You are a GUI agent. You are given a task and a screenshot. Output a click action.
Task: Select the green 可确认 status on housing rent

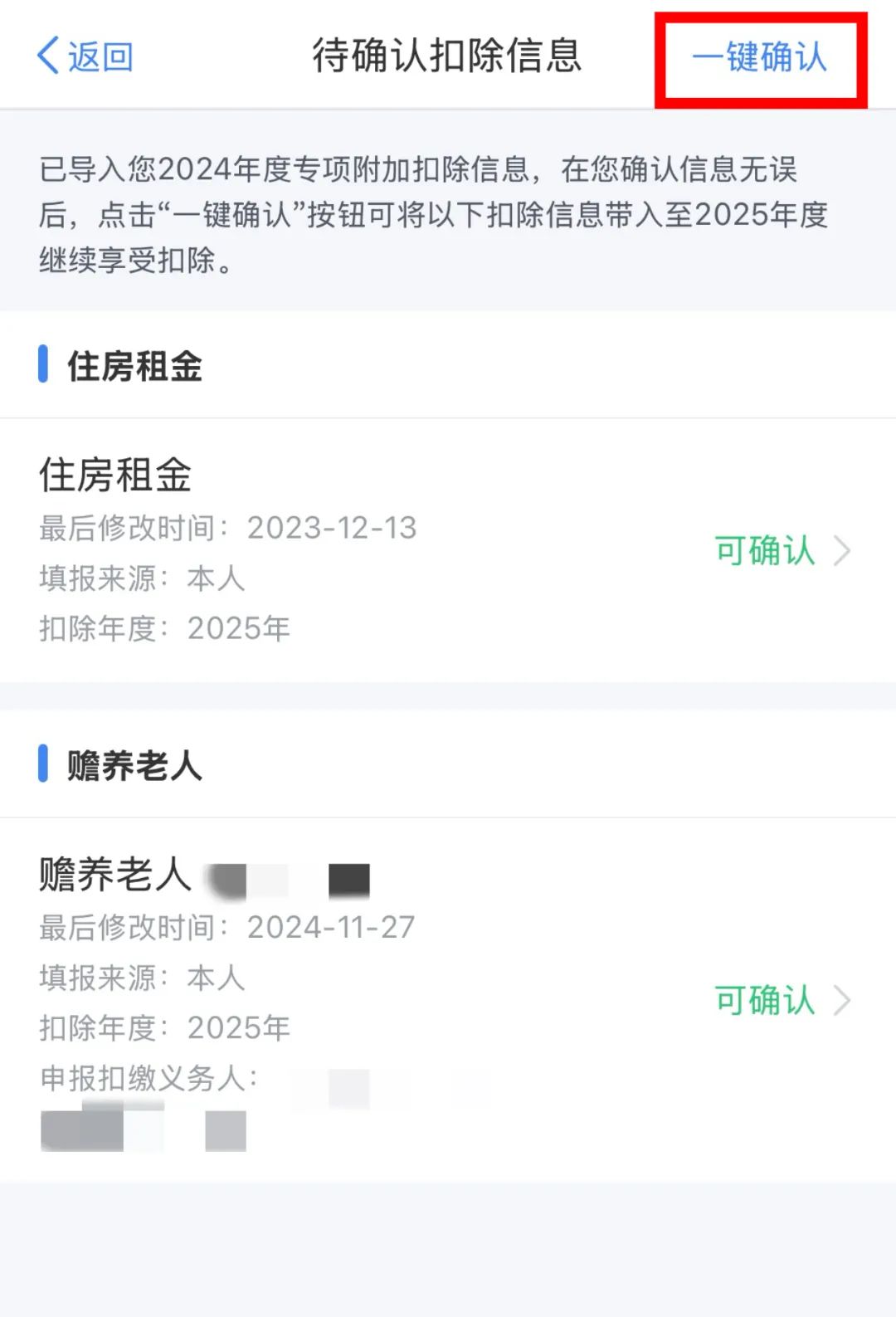pos(765,550)
